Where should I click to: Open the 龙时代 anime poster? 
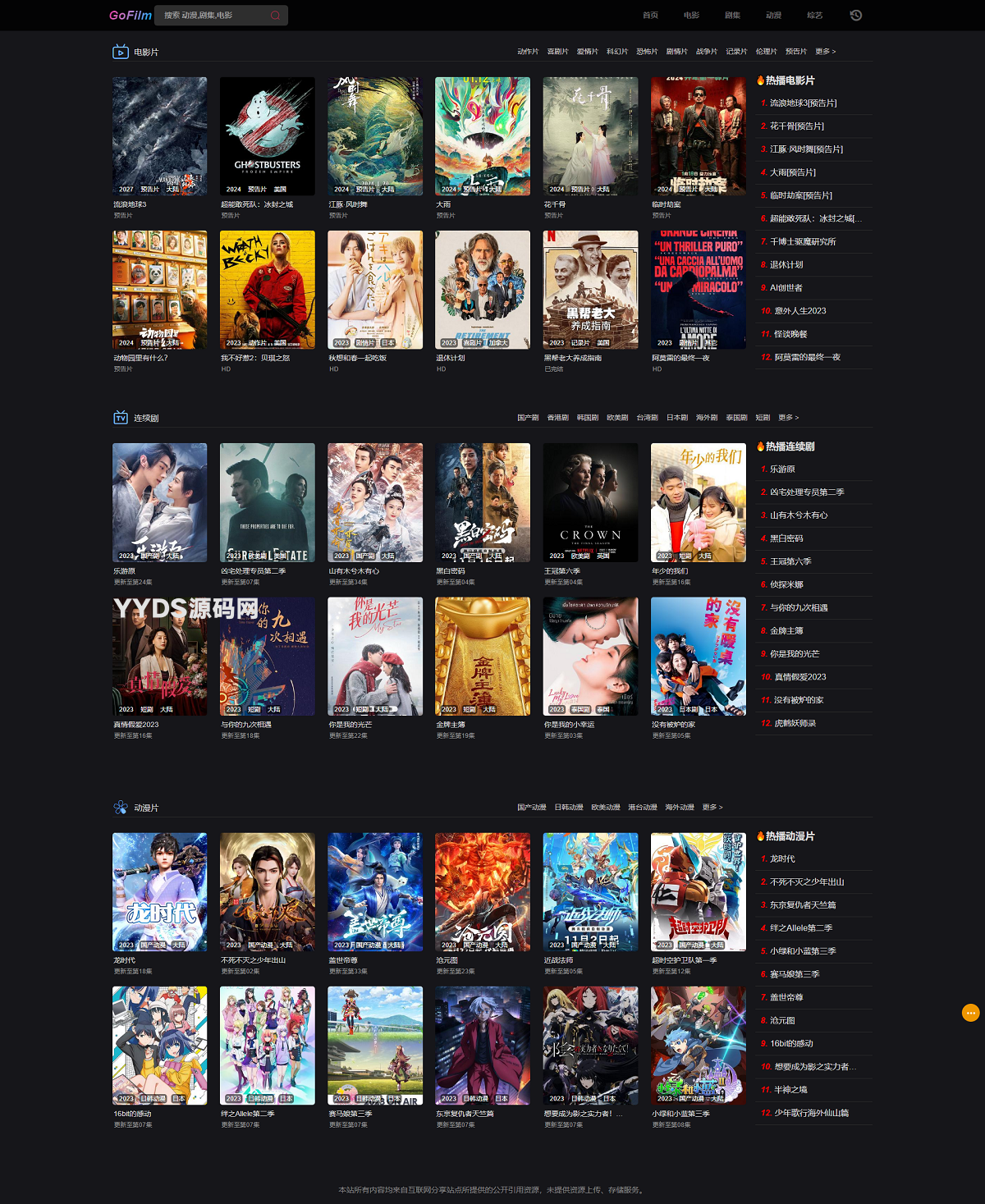click(x=159, y=892)
